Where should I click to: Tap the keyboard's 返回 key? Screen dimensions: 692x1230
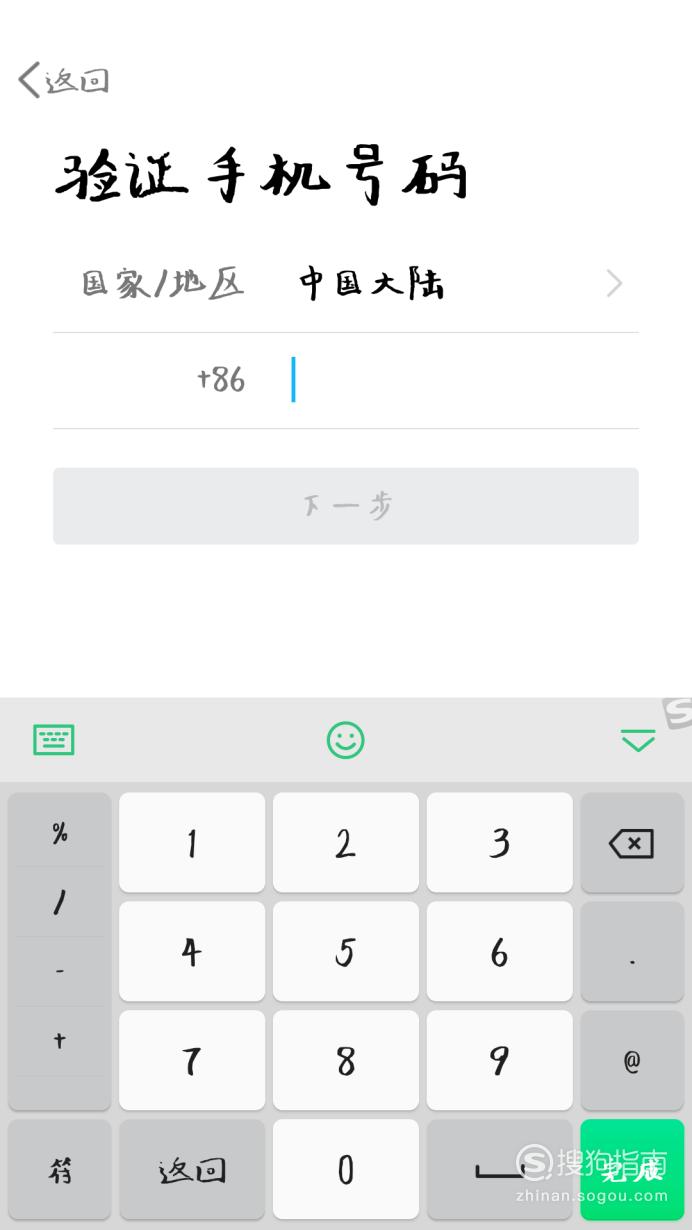192,1169
